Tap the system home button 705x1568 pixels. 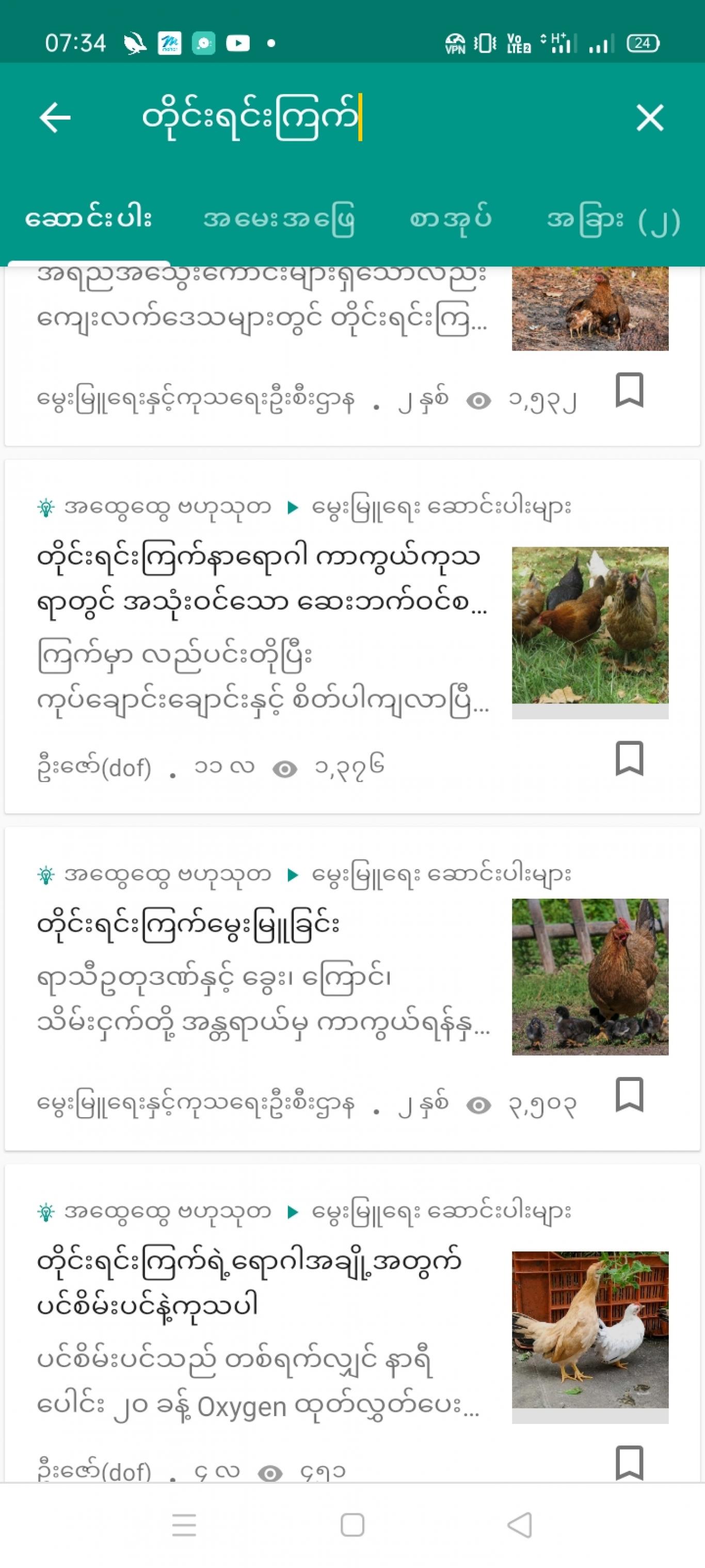pos(353,1525)
